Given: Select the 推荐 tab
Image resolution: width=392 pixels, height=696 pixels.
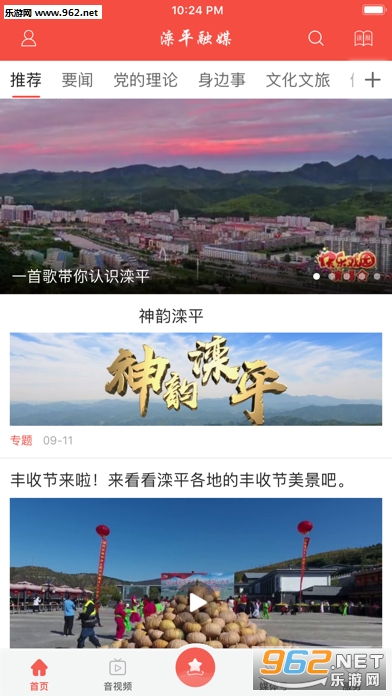Looking at the screenshot, I should (x=26, y=80).
